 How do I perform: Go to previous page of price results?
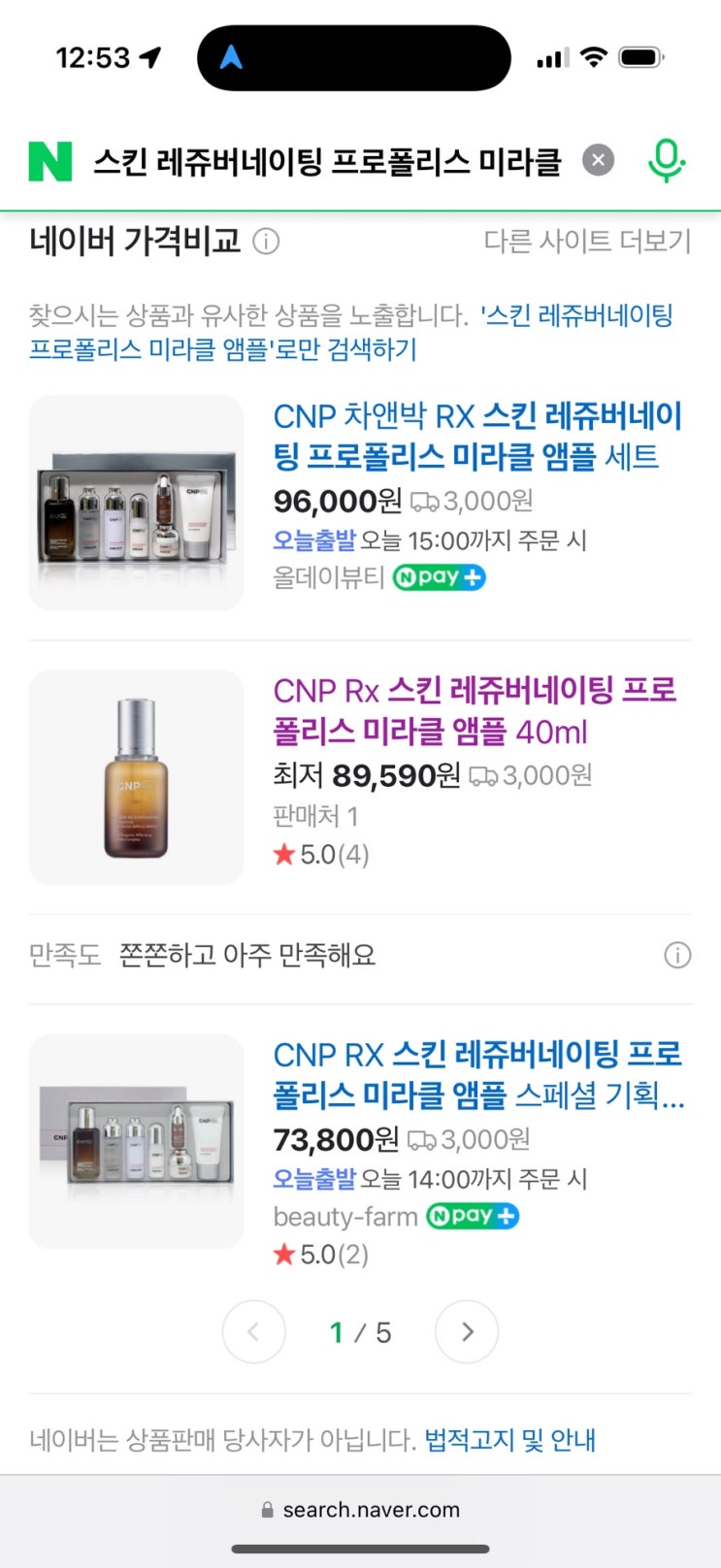pyautogui.click(x=254, y=1332)
